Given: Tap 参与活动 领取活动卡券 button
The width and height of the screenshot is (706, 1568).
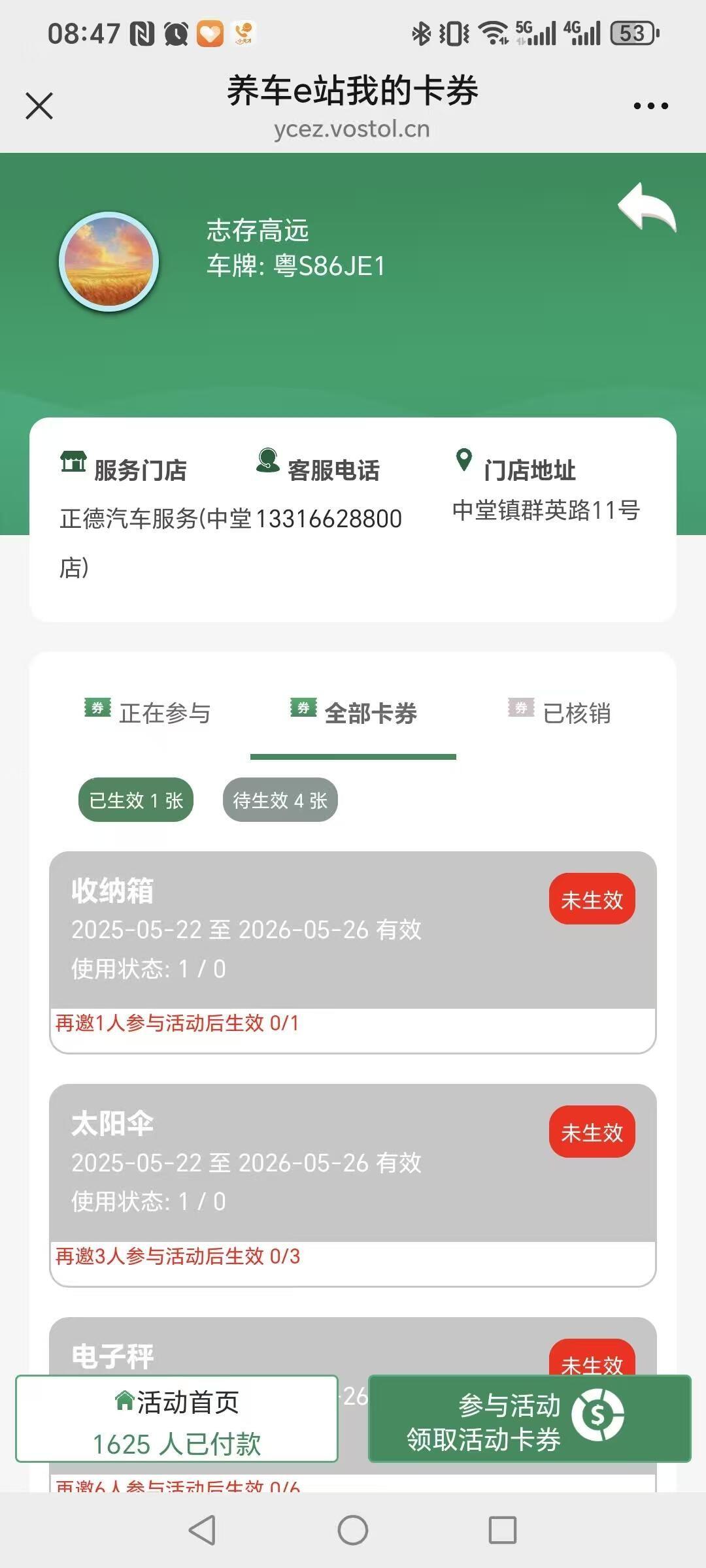Looking at the screenshot, I should (529, 1419).
